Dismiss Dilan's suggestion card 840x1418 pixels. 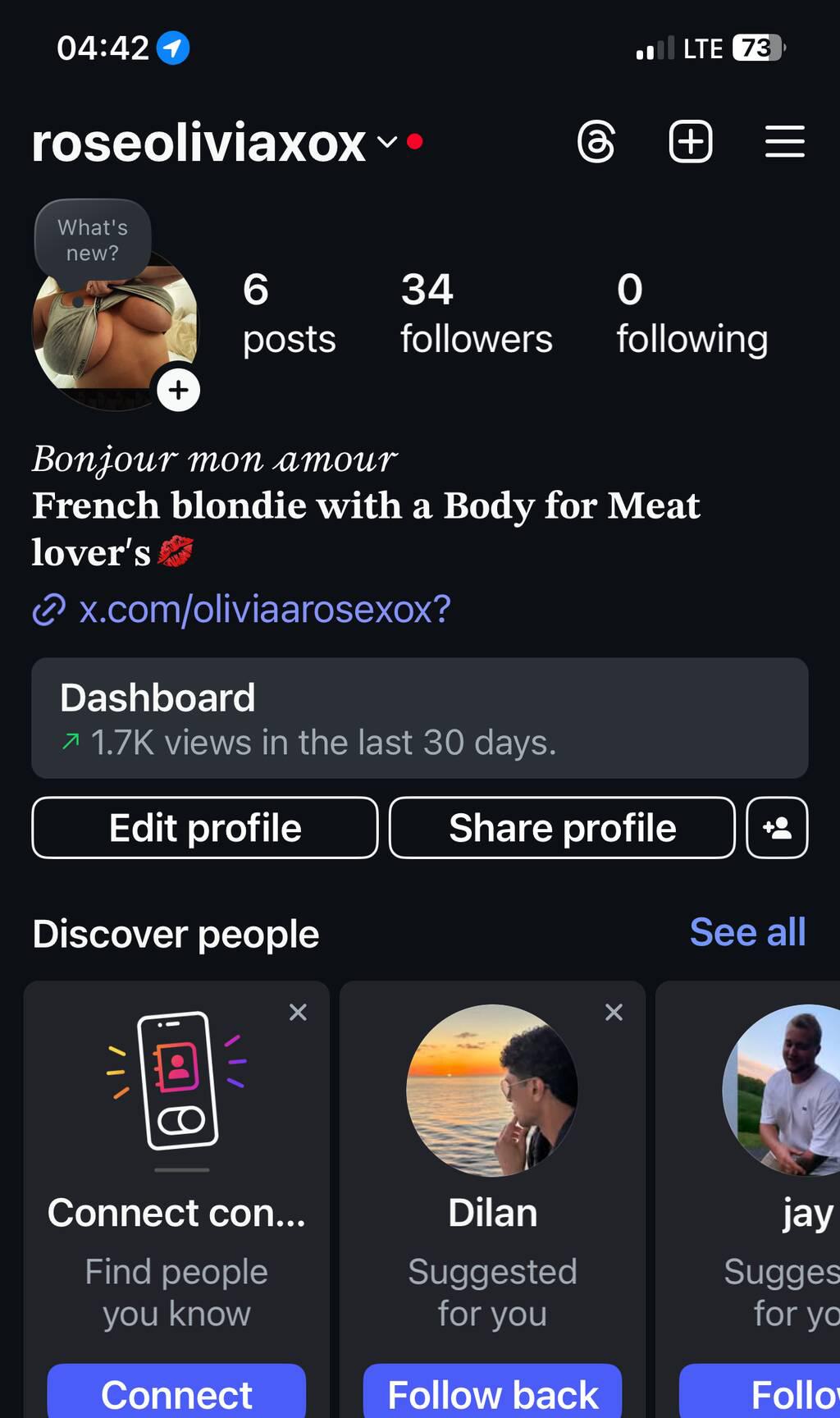coord(614,1013)
